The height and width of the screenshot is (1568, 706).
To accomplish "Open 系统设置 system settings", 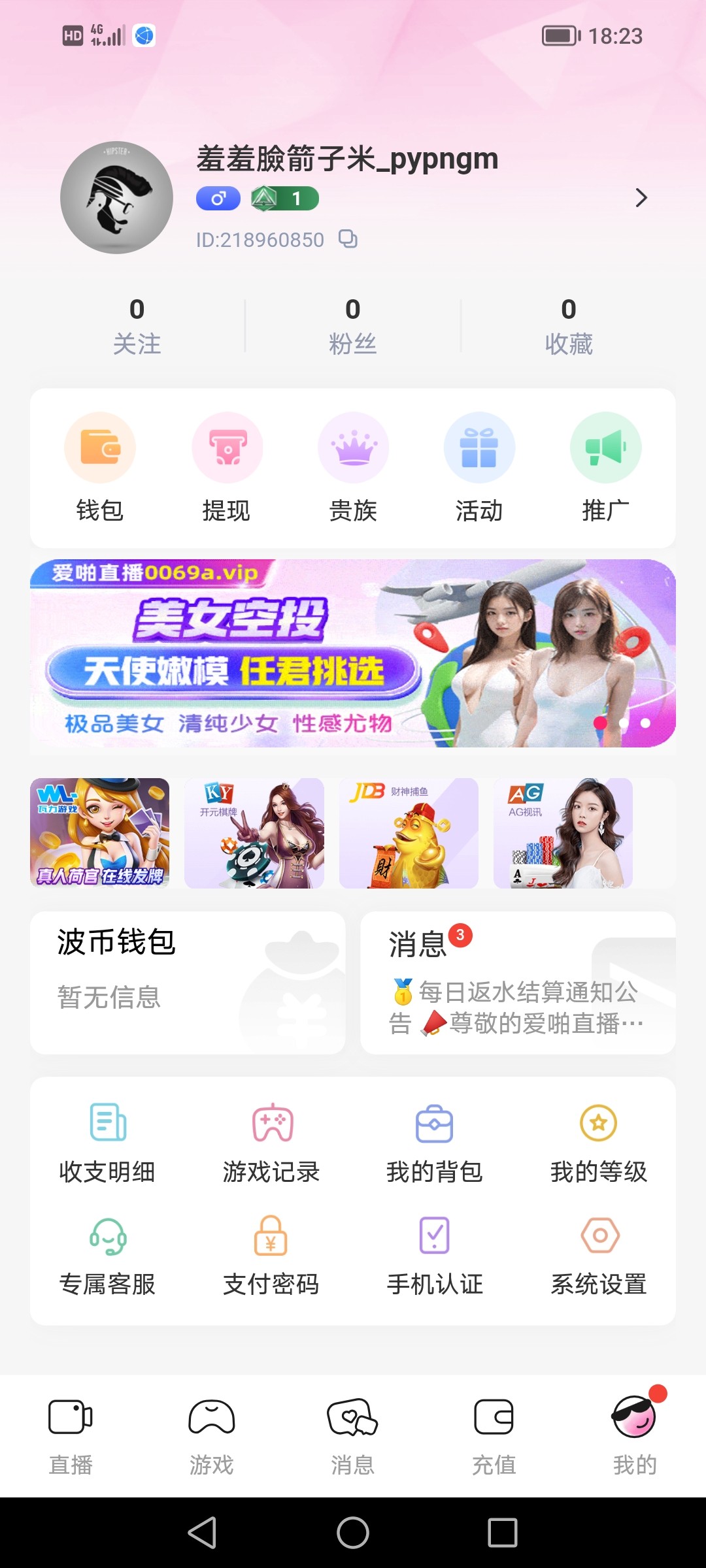I will click(x=598, y=1254).
